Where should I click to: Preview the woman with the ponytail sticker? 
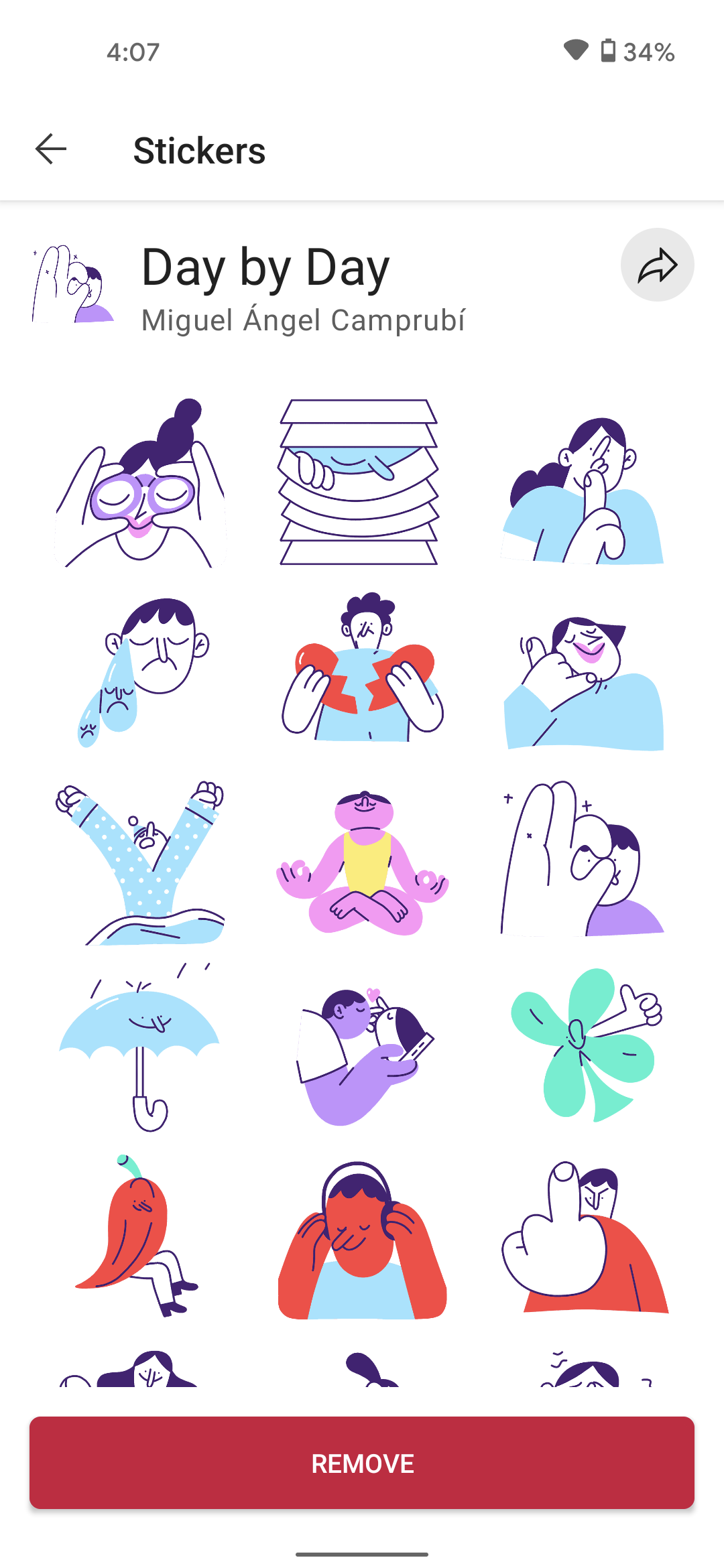point(583,489)
